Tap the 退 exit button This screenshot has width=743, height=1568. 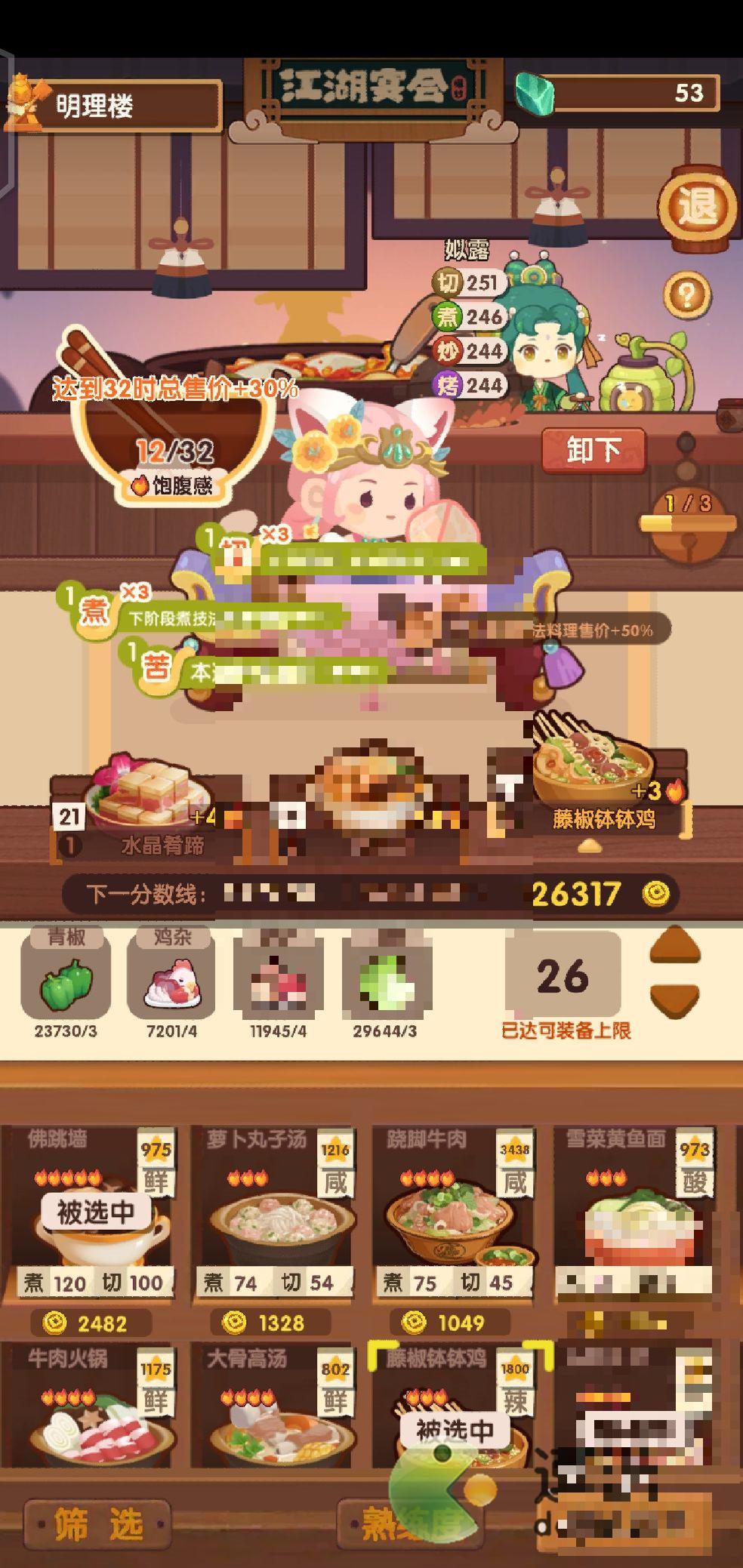697,206
